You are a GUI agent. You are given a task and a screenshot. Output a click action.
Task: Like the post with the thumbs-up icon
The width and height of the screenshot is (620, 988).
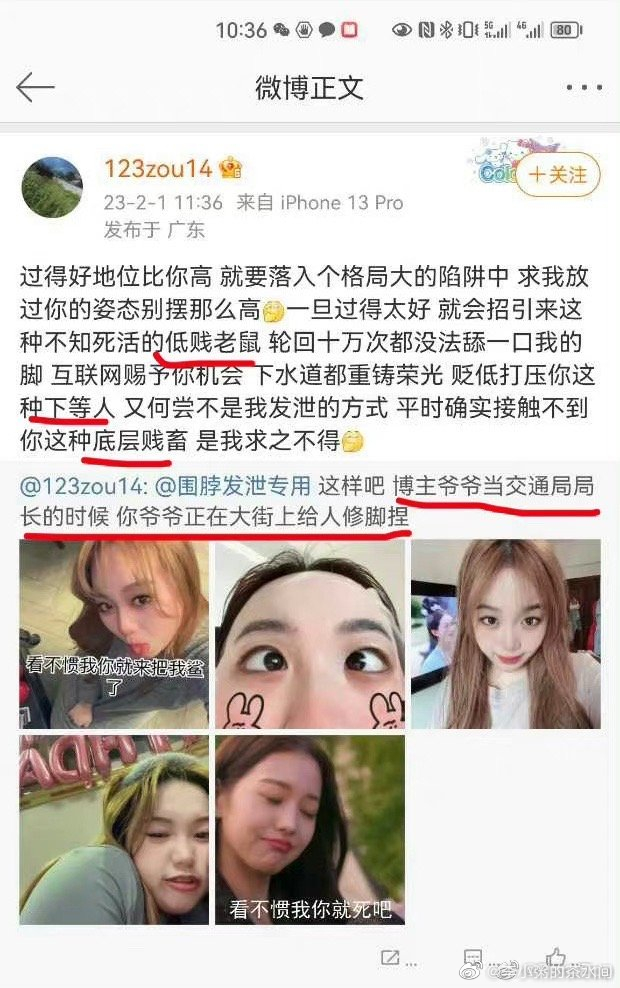click(x=557, y=959)
